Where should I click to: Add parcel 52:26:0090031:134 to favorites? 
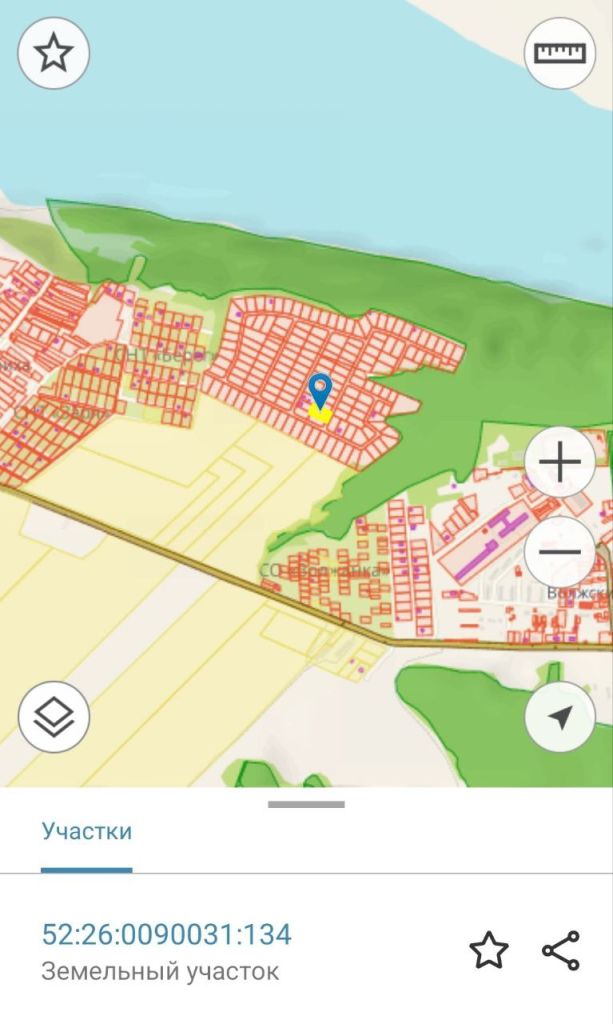coord(489,950)
